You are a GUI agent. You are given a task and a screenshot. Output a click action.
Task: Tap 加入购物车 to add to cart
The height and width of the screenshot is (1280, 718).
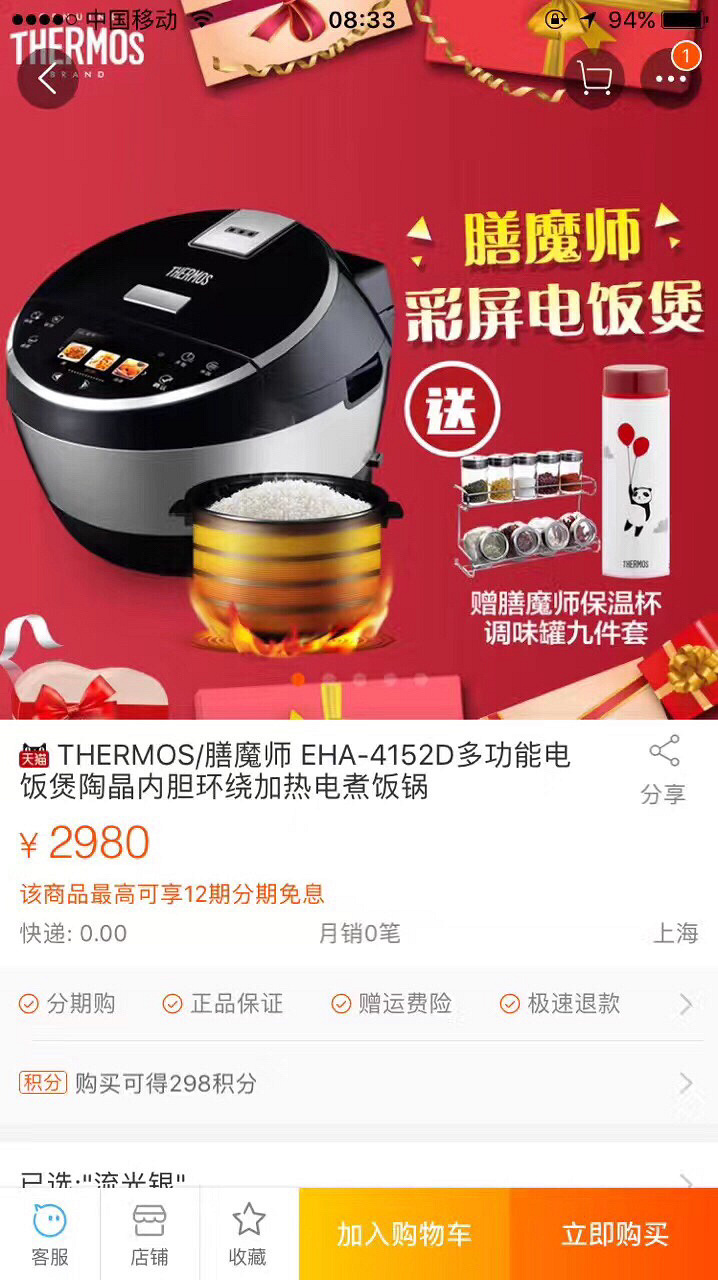(404, 1234)
